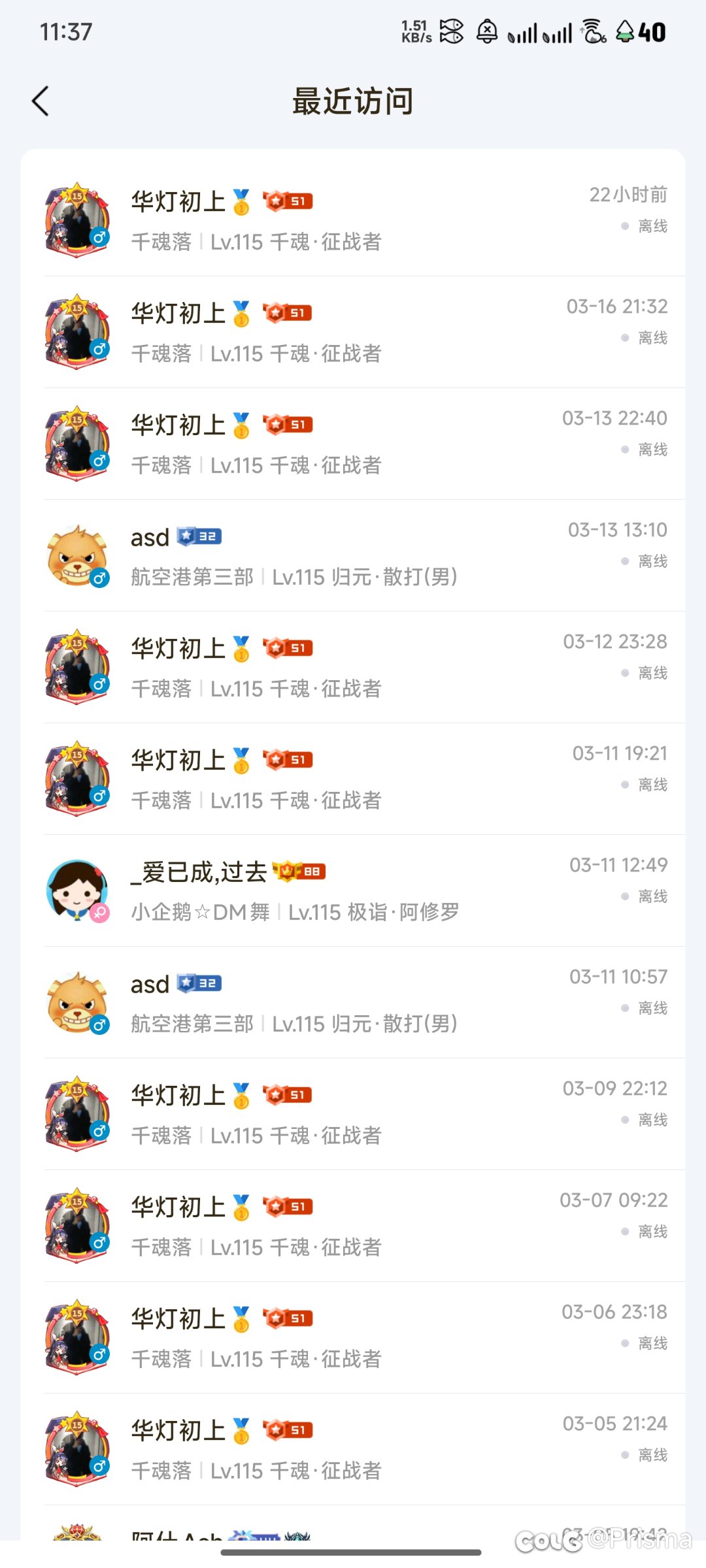Open 华灯初上 visit from 22小时前
706x1568 pixels.
coord(353,221)
